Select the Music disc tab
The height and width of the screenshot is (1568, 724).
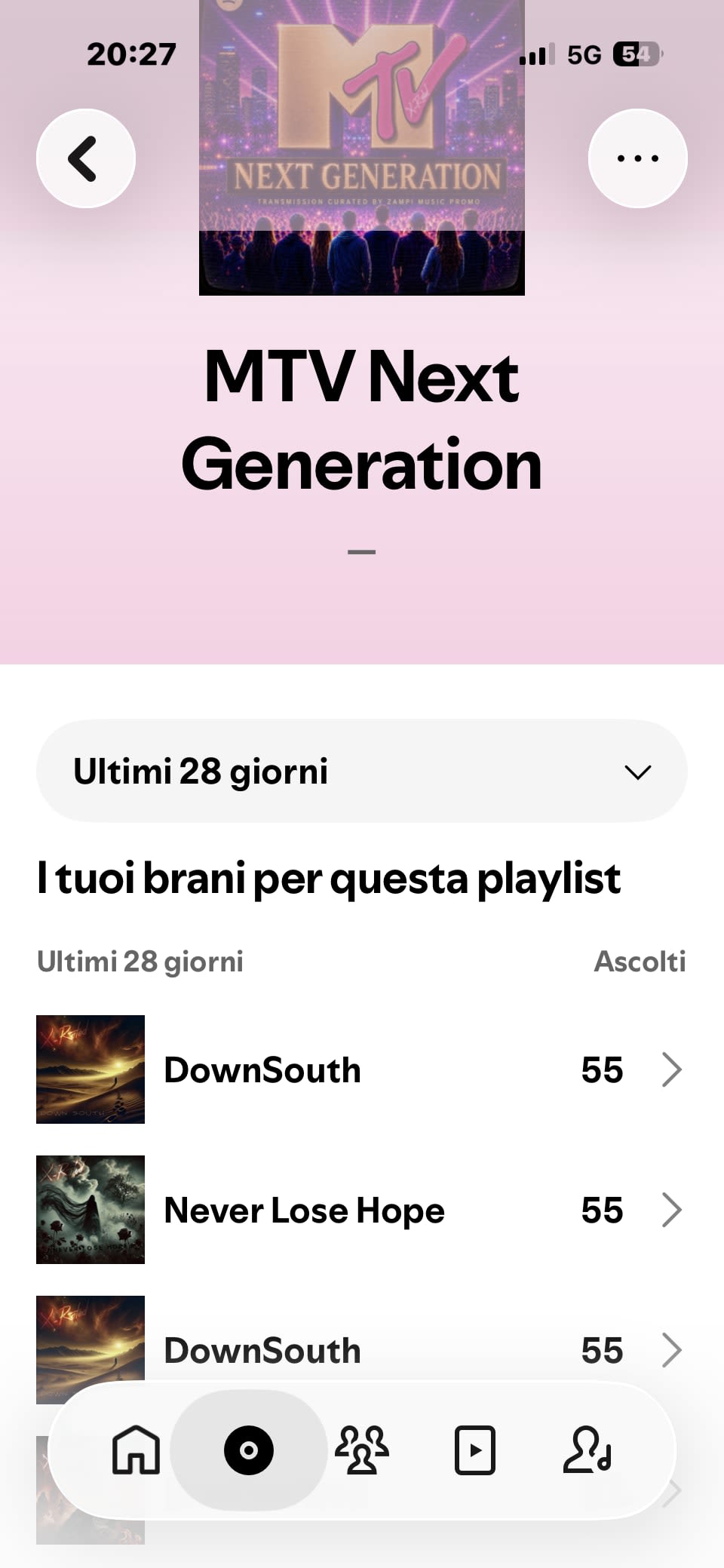[249, 1450]
